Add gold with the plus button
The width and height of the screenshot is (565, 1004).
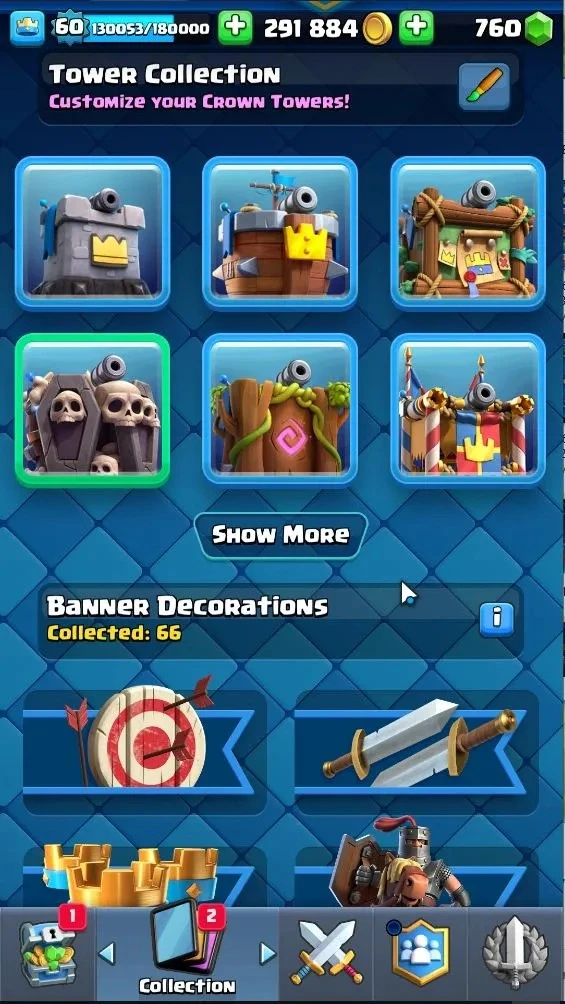point(416,28)
